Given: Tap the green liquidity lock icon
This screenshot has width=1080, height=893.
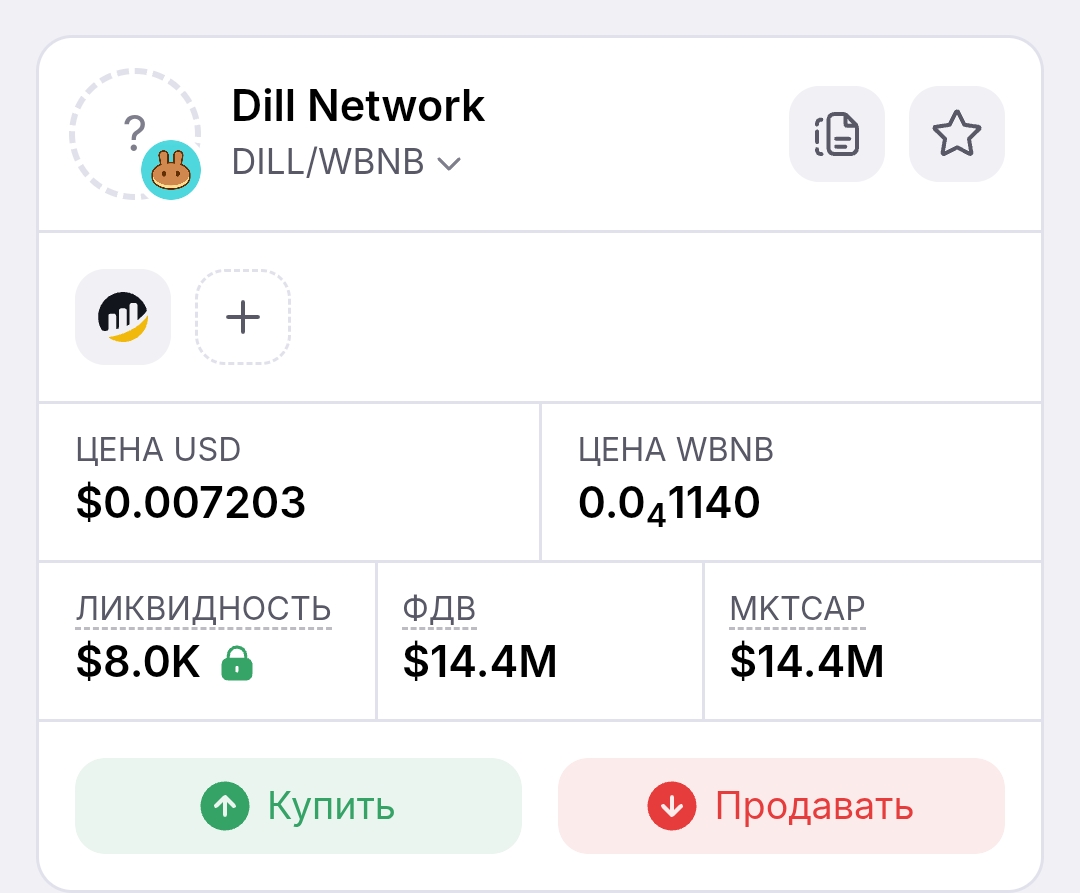Looking at the screenshot, I should coord(237,662).
